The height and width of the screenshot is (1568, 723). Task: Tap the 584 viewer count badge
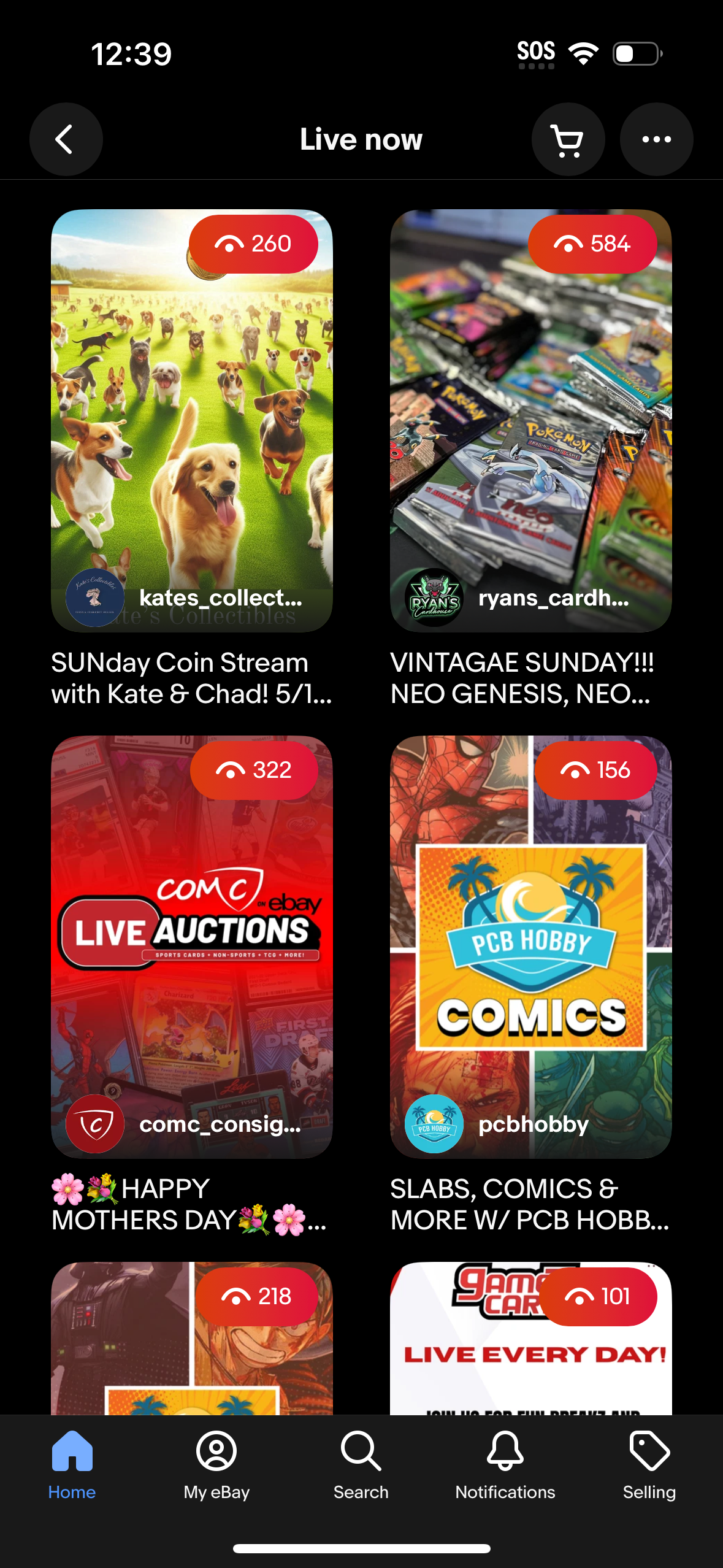592,244
